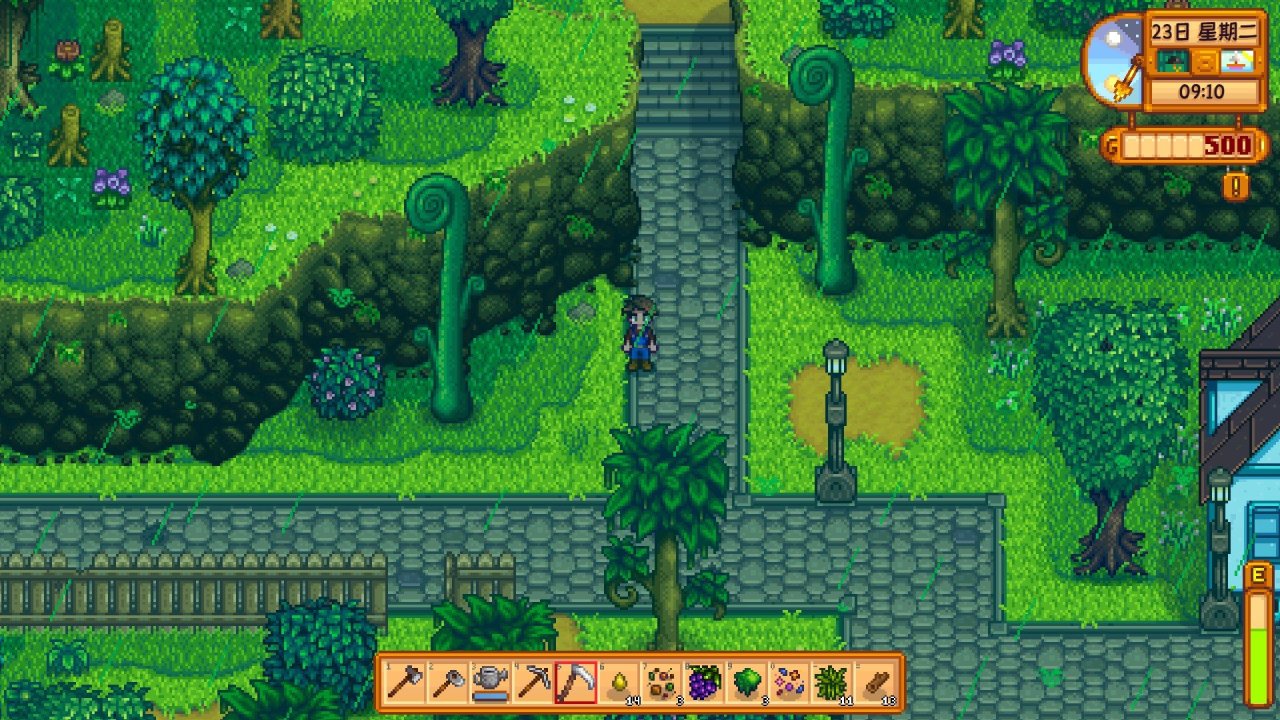The width and height of the screenshot is (1280, 720).
Task: Equip the pickaxe from the hotbar
Action: click(532, 683)
